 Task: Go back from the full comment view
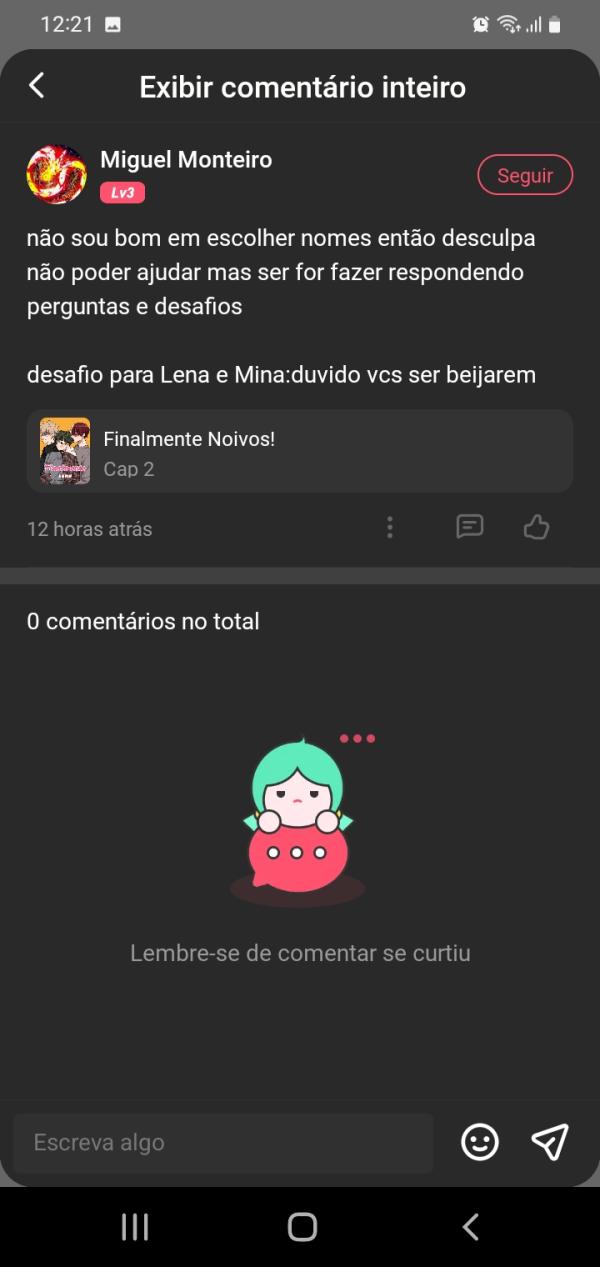click(37, 86)
